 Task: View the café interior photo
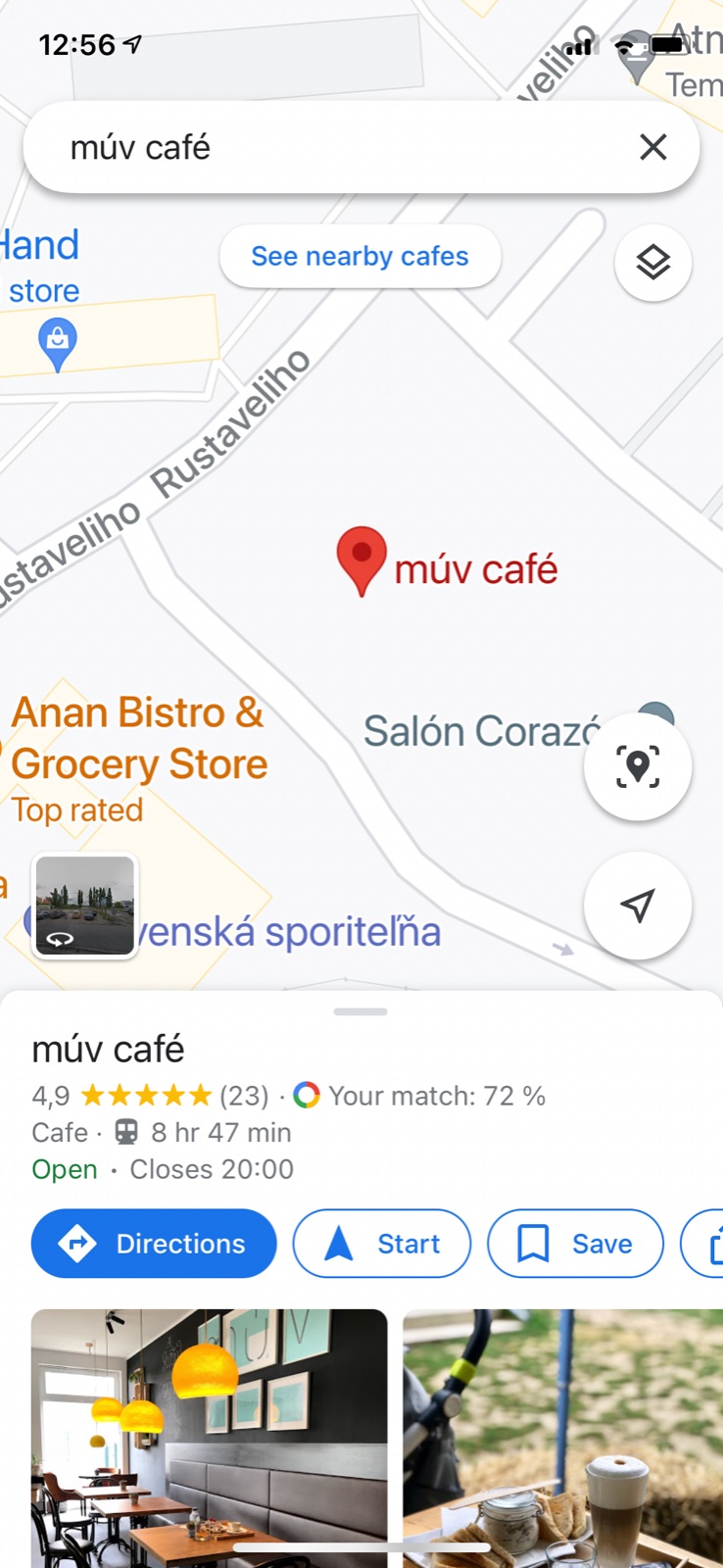tap(210, 1438)
